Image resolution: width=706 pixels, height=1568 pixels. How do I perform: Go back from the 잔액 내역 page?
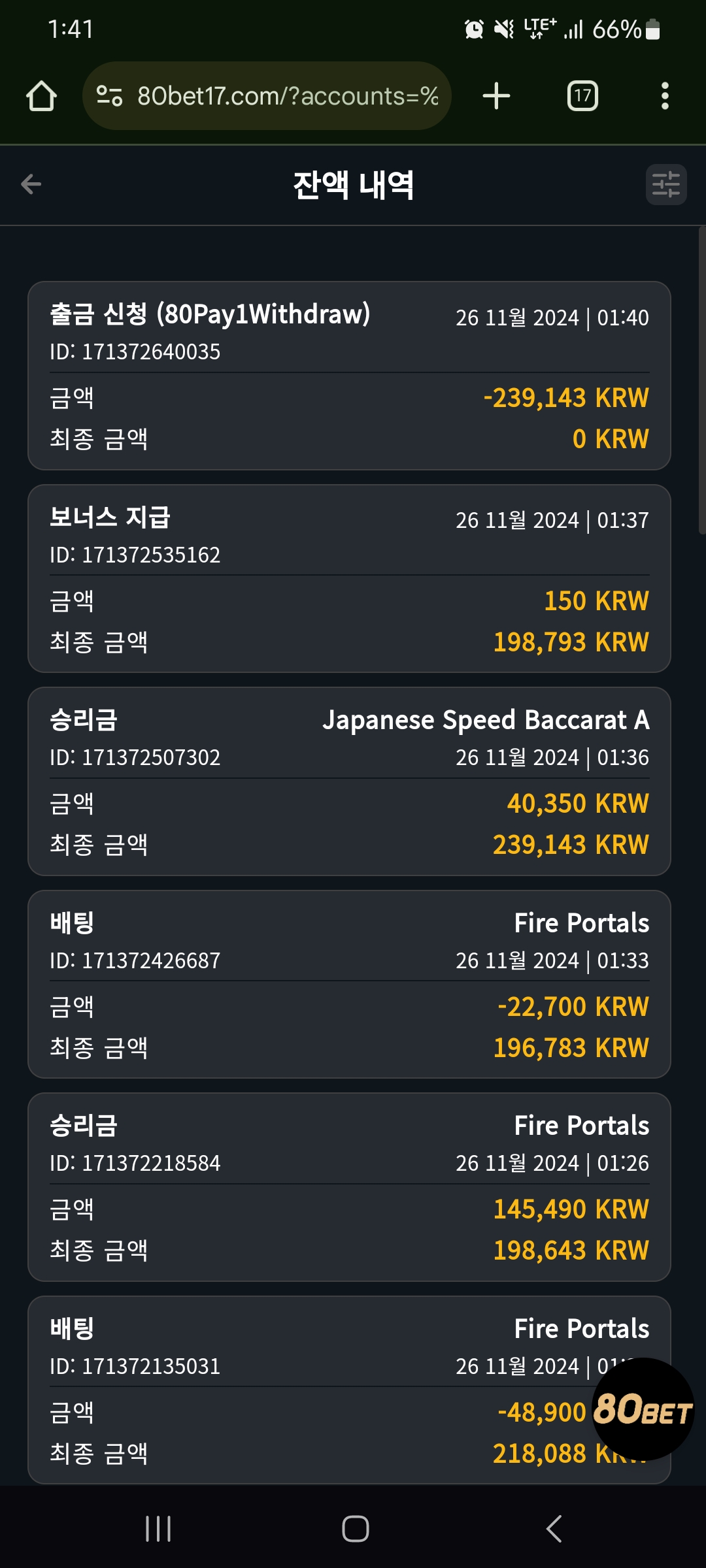click(31, 184)
